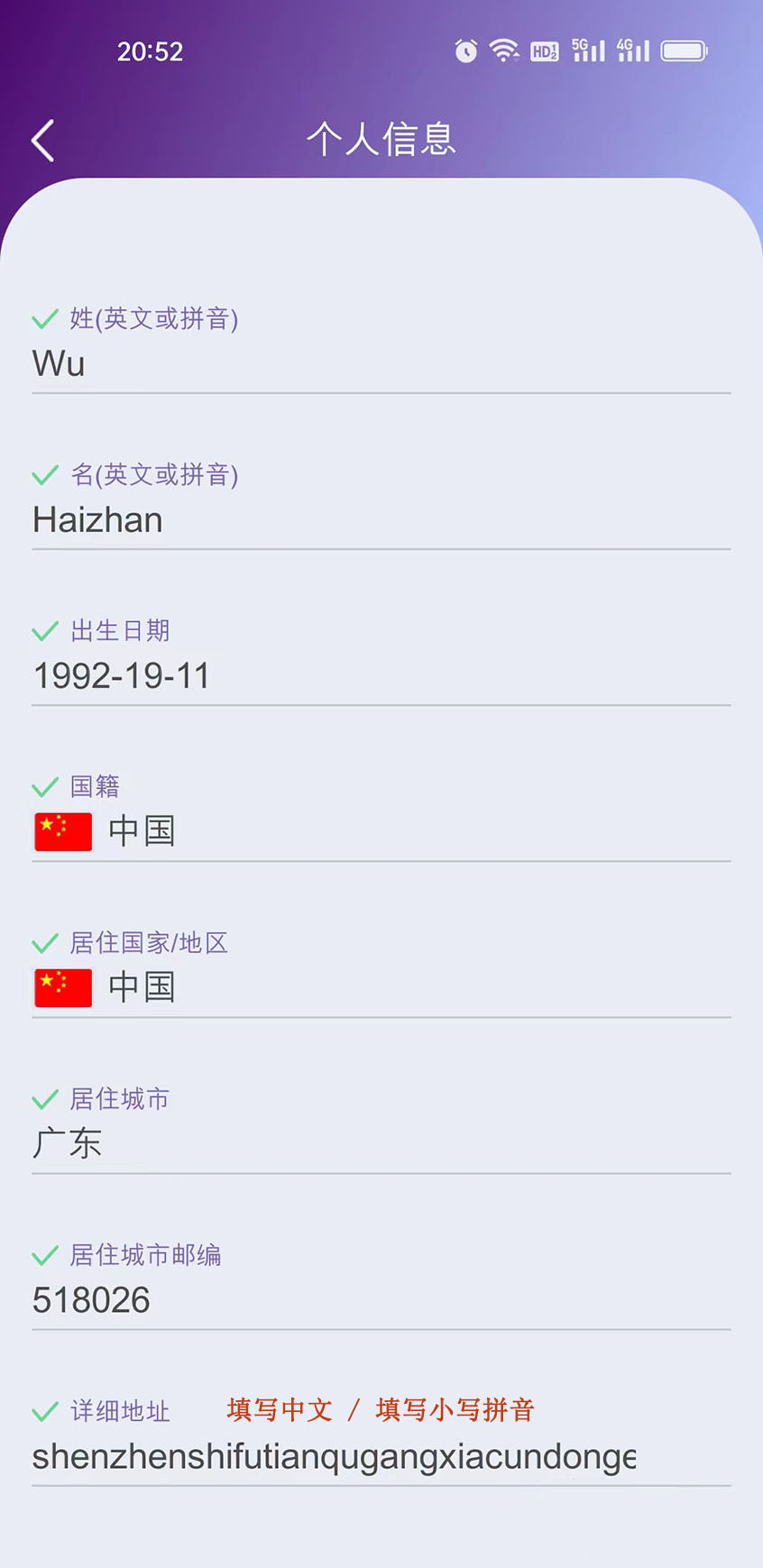This screenshot has width=763, height=1568.
Task: Edit the surname field showing Wu
Action: [379, 364]
